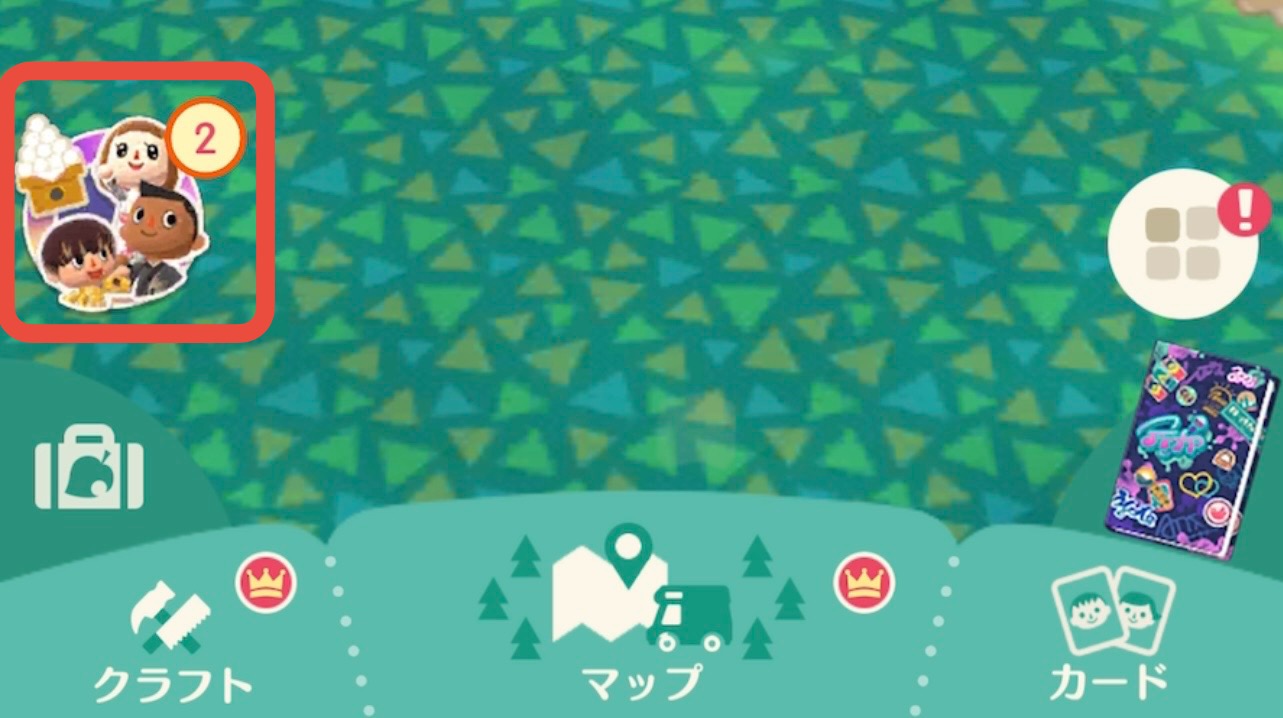Open the four-square menu button

point(1183,243)
